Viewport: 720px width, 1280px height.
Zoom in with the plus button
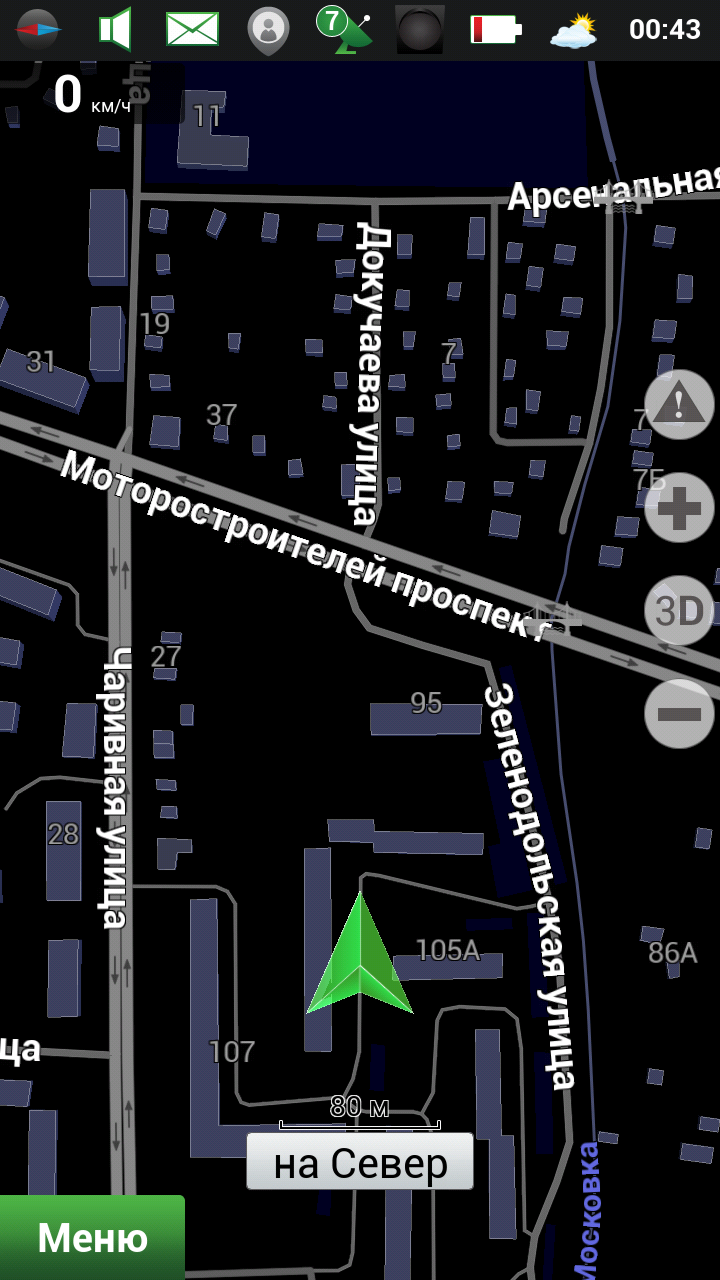(x=679, y=508)
